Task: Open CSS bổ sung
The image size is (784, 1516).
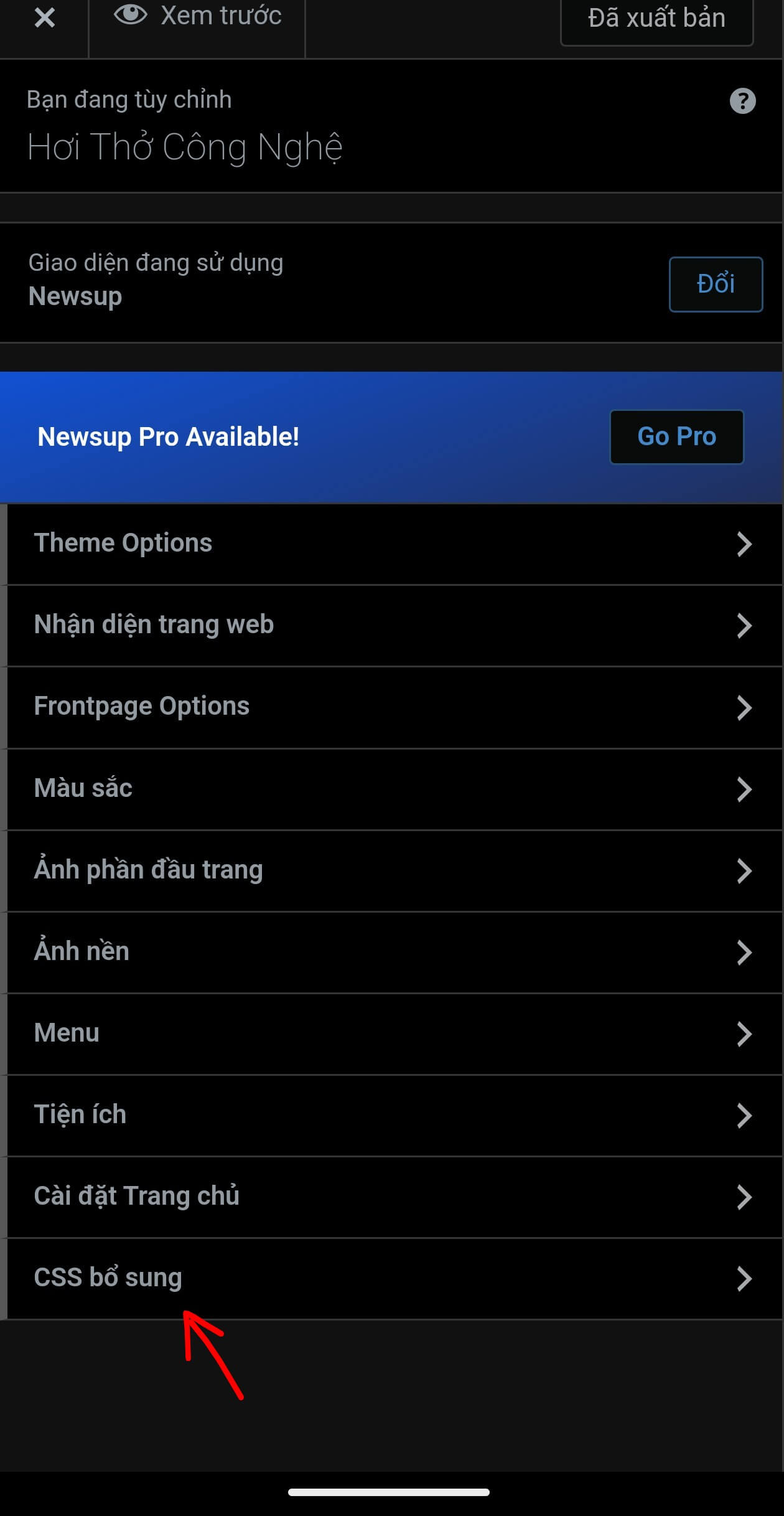Action: click(x=392, y=1278)
